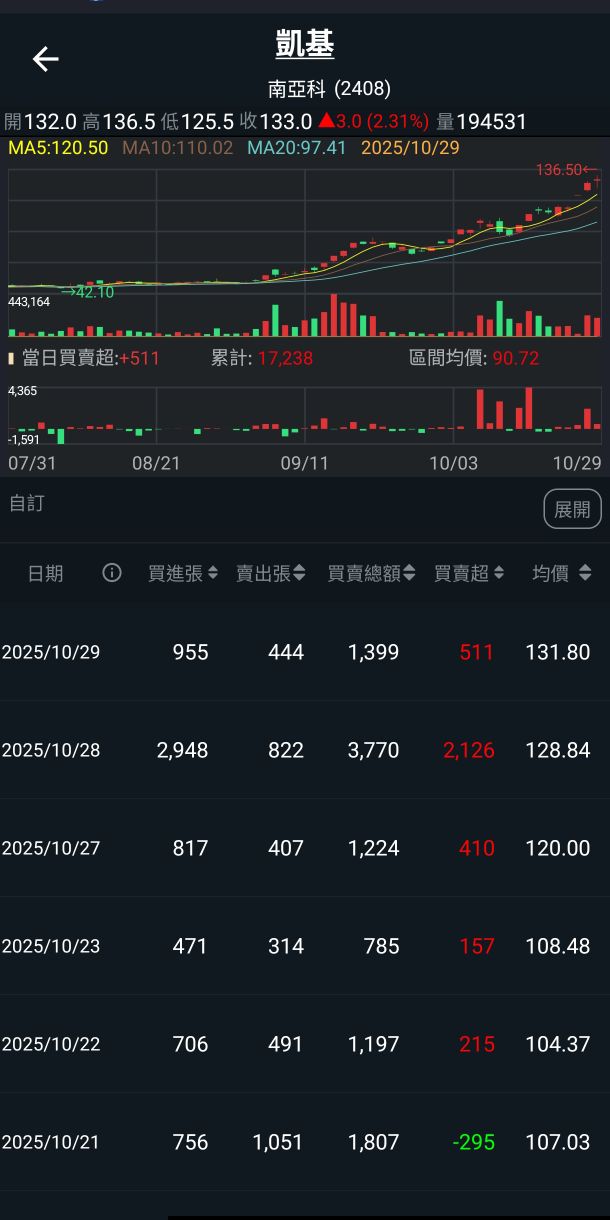Sort the table by 賣出張
Screen dimensions: 610x1220
tap(271, 573)
